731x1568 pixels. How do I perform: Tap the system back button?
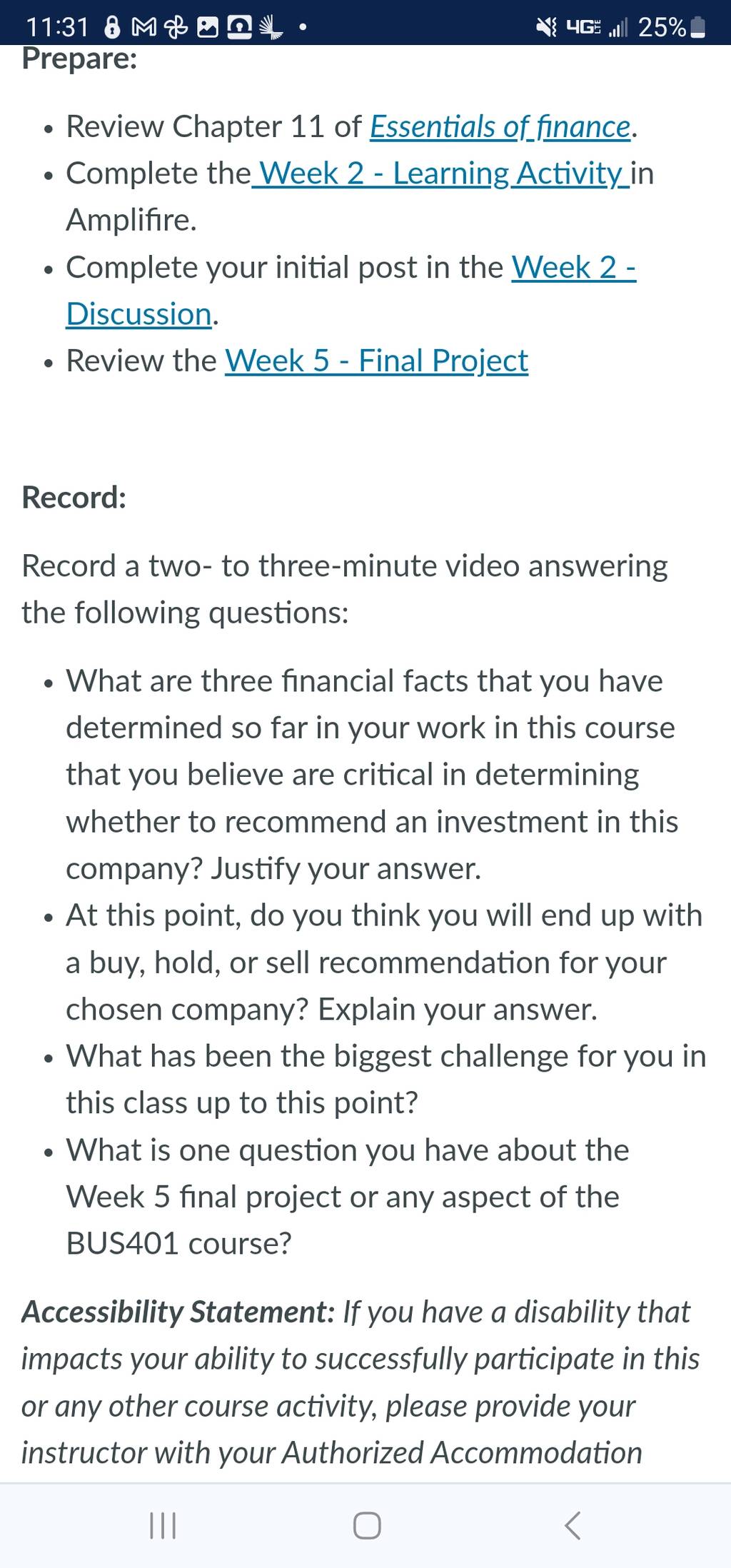tap(573, 1526)
